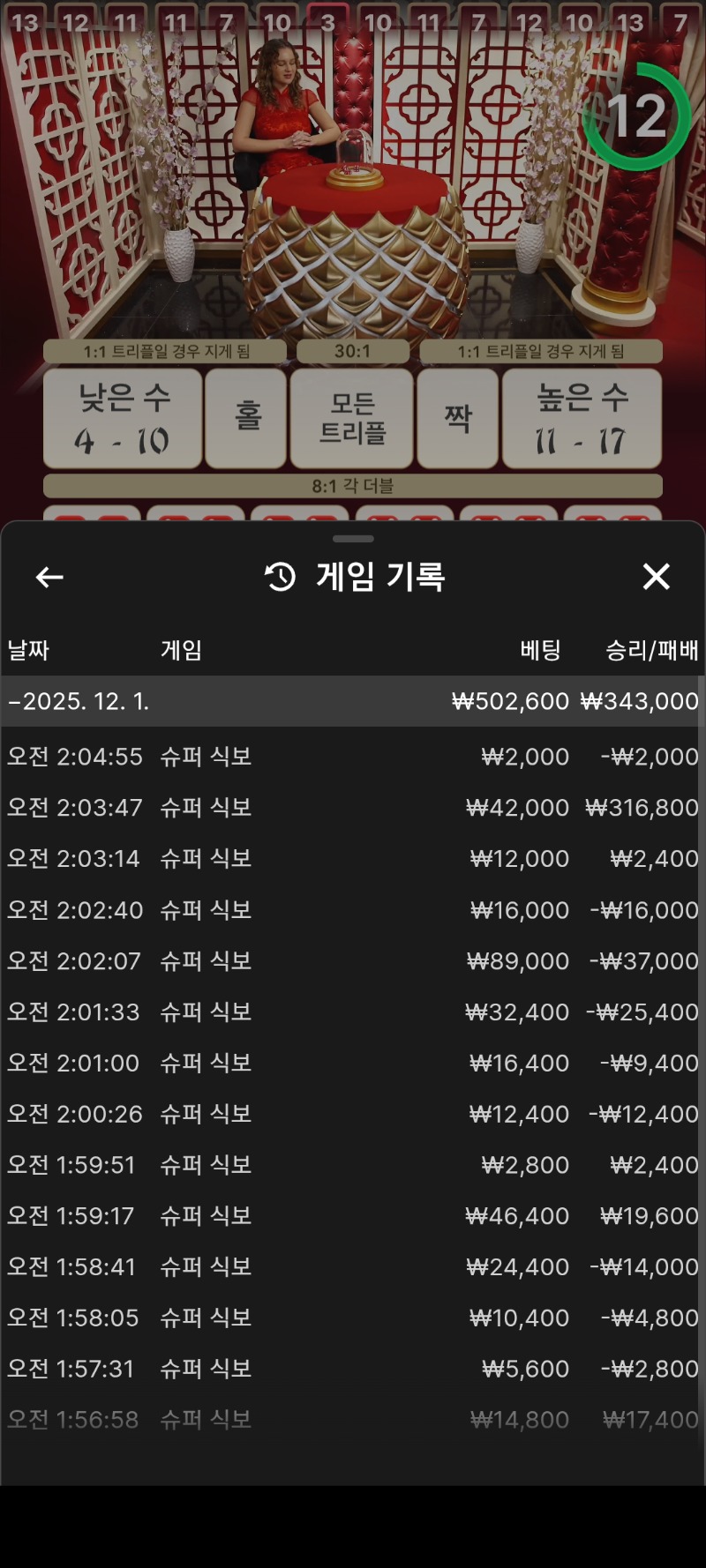Click the 승리/패배 column header
This screenshot has height=1568, width=706.
point(651,651)
